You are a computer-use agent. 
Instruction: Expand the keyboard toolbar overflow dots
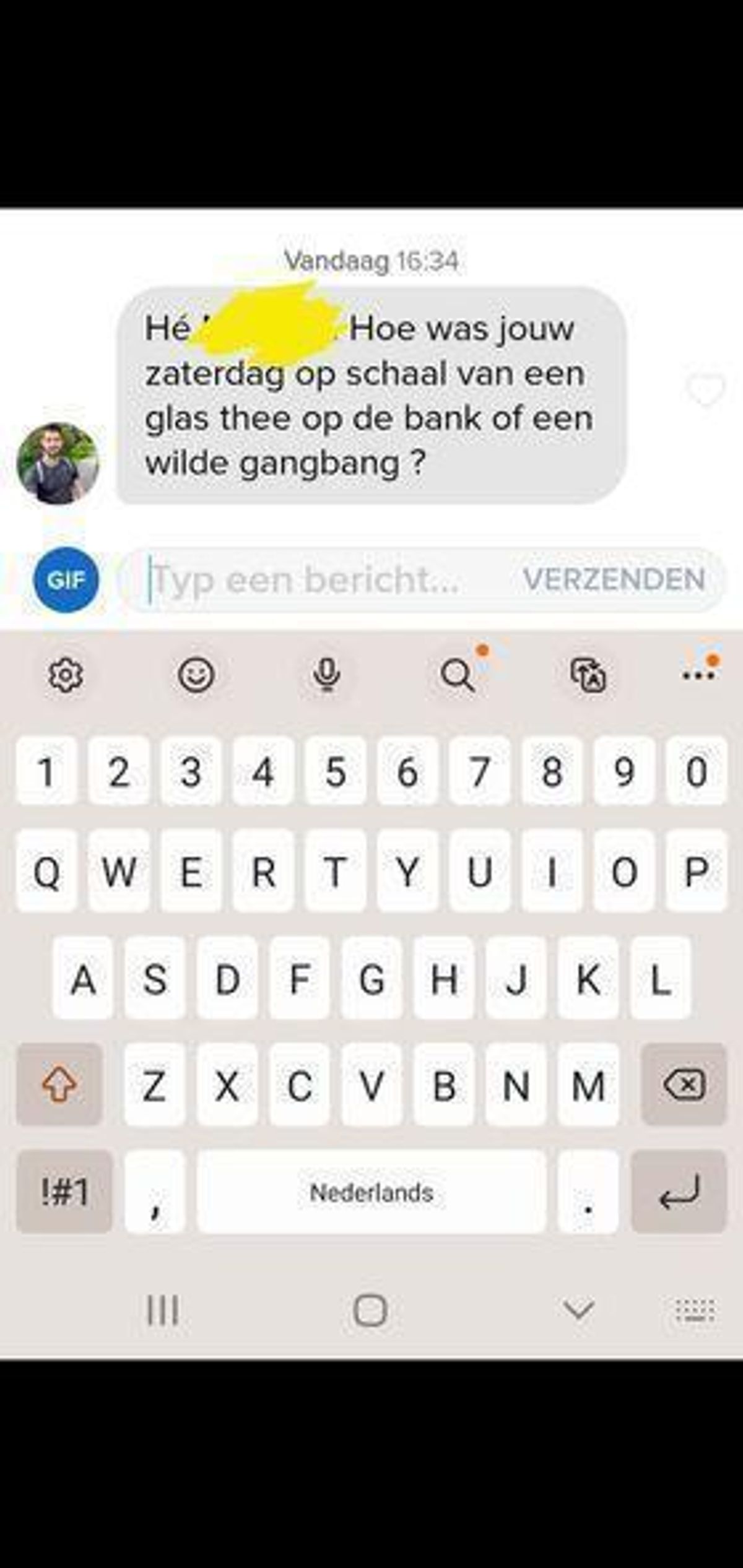pos(698,674)
